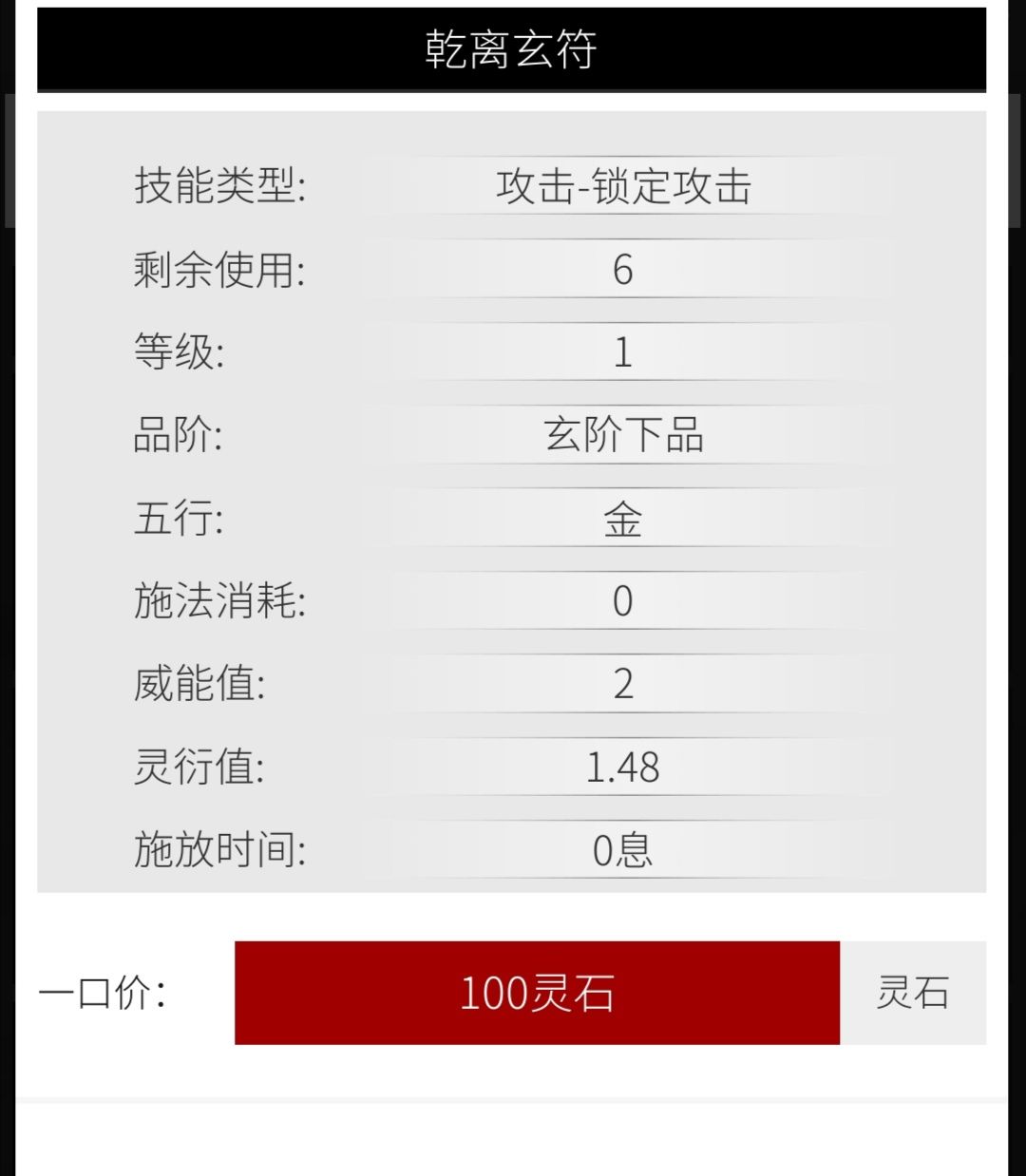This screenshot has height=1176, width=1026.
Task: Click the 技能类型 label text
Action: pos(220,186)
